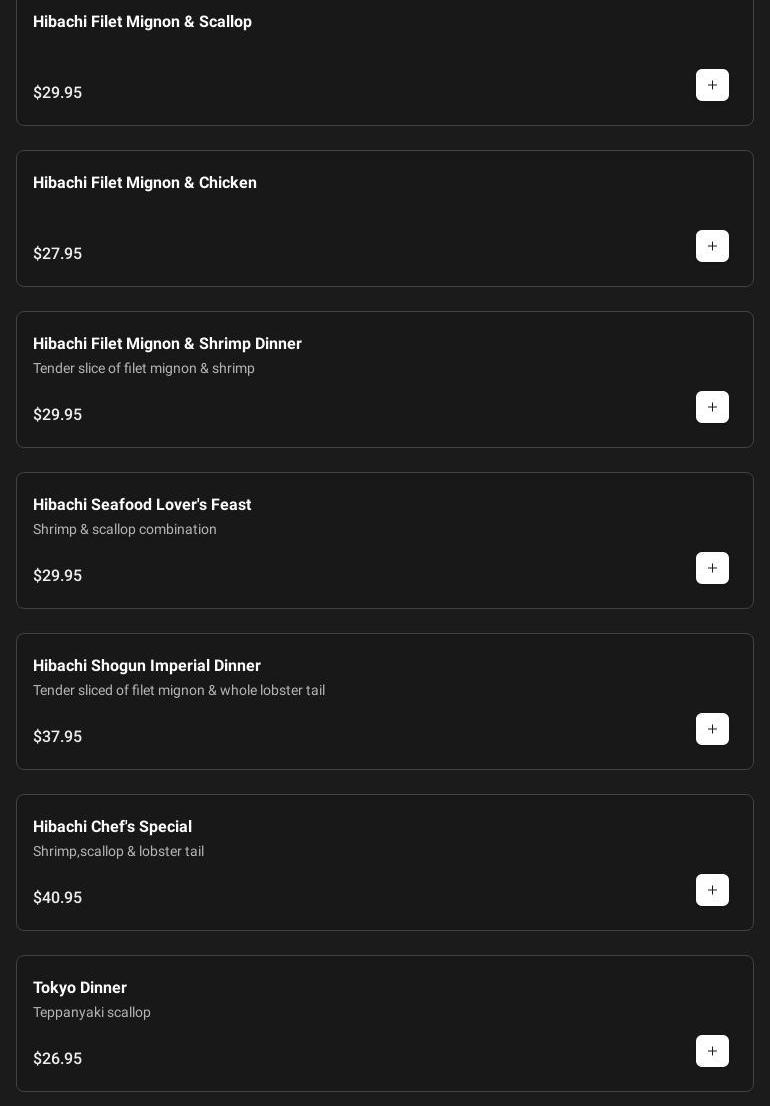View the Hibachi Filet Mignon & Chicken item
770x1106 pixels.
pos(145,183)
